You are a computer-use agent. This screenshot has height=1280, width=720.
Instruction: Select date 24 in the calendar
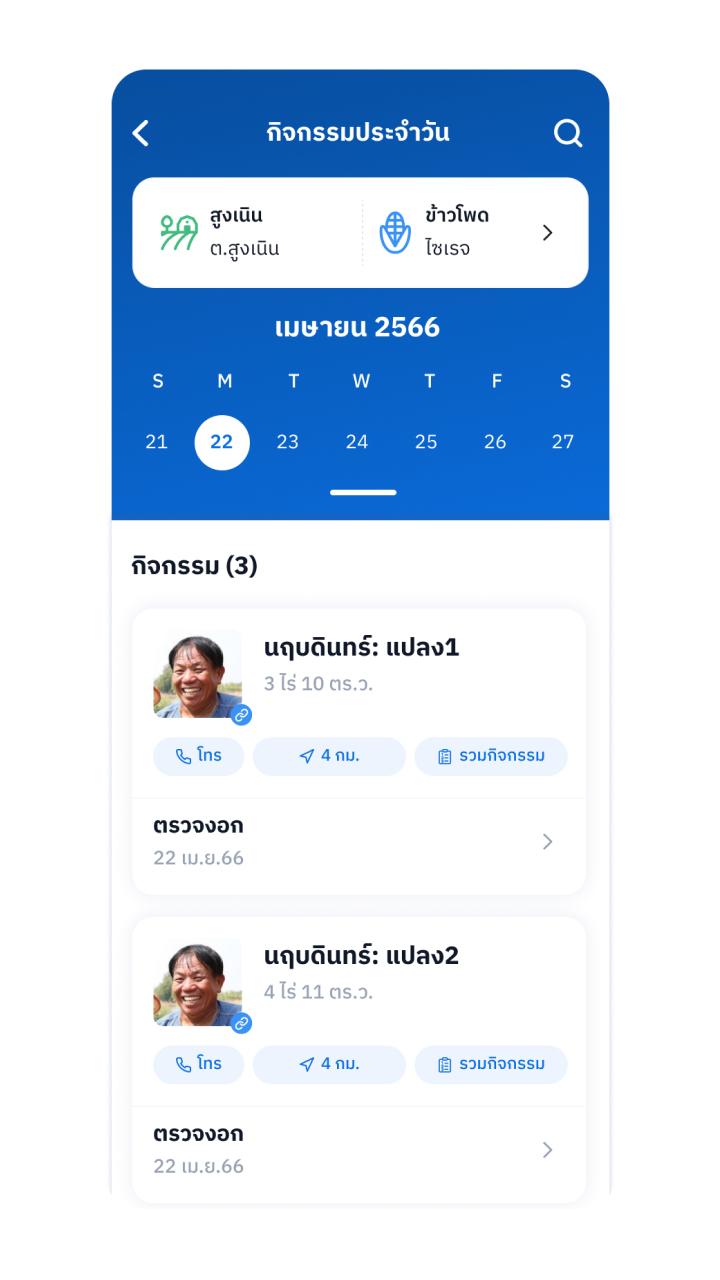tap(357, 442)
